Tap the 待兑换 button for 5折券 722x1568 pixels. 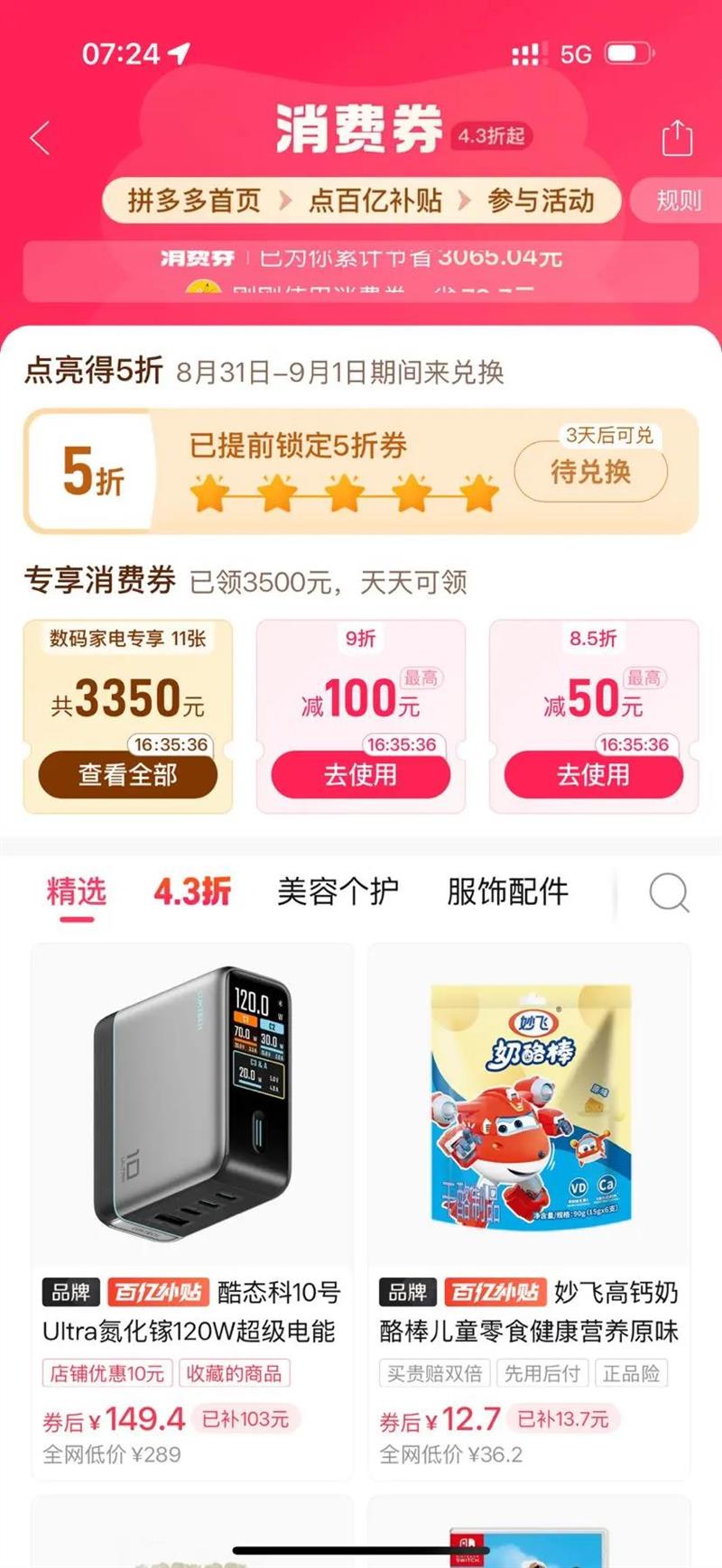pyautogui.click(x=591, y=471)
